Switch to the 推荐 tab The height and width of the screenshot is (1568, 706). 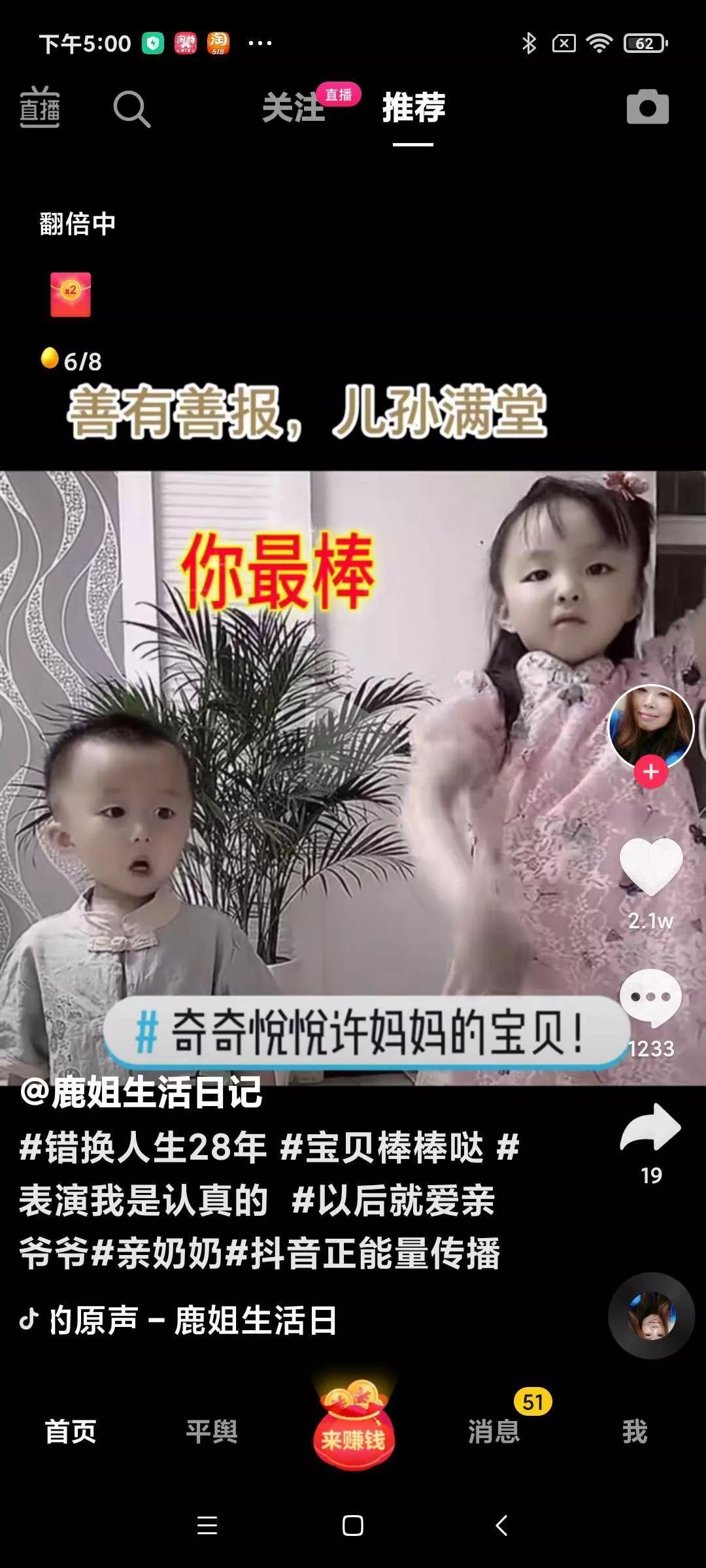pos(413,108)
